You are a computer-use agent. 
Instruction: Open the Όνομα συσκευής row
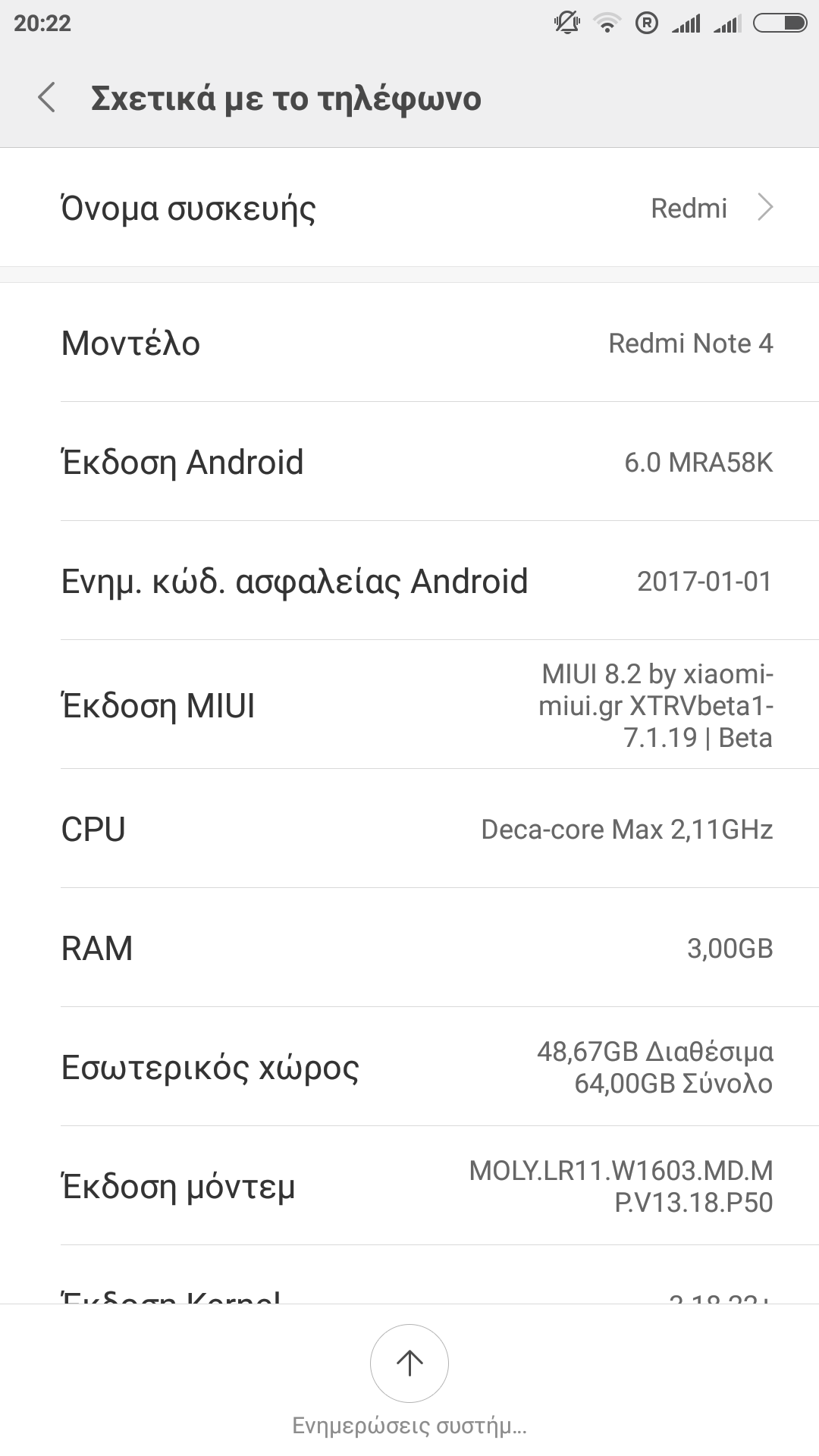pyautogui.click(x=409, y=208)
